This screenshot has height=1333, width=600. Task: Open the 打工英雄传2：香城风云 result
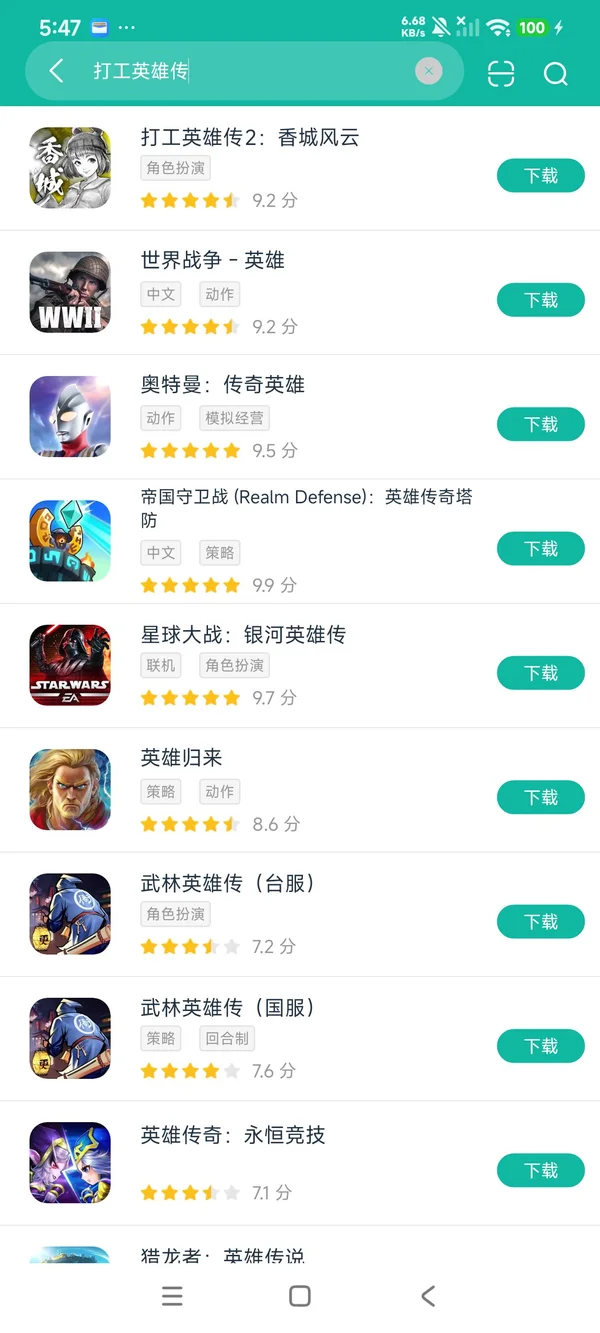tap(250, 138)
